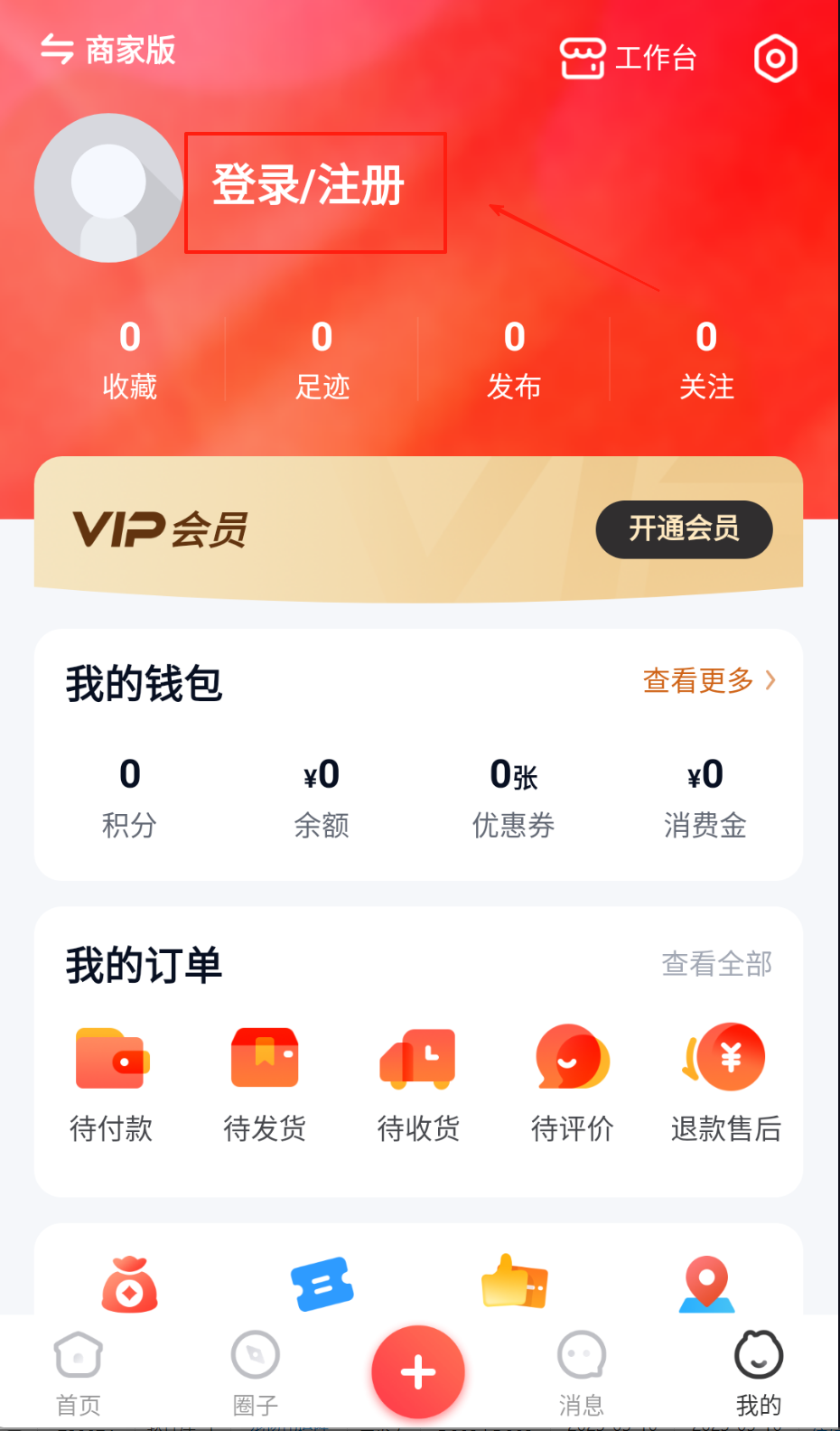The image size is (840, 1431).
Task: Tap the red money bag icon
Action: 129,1283
